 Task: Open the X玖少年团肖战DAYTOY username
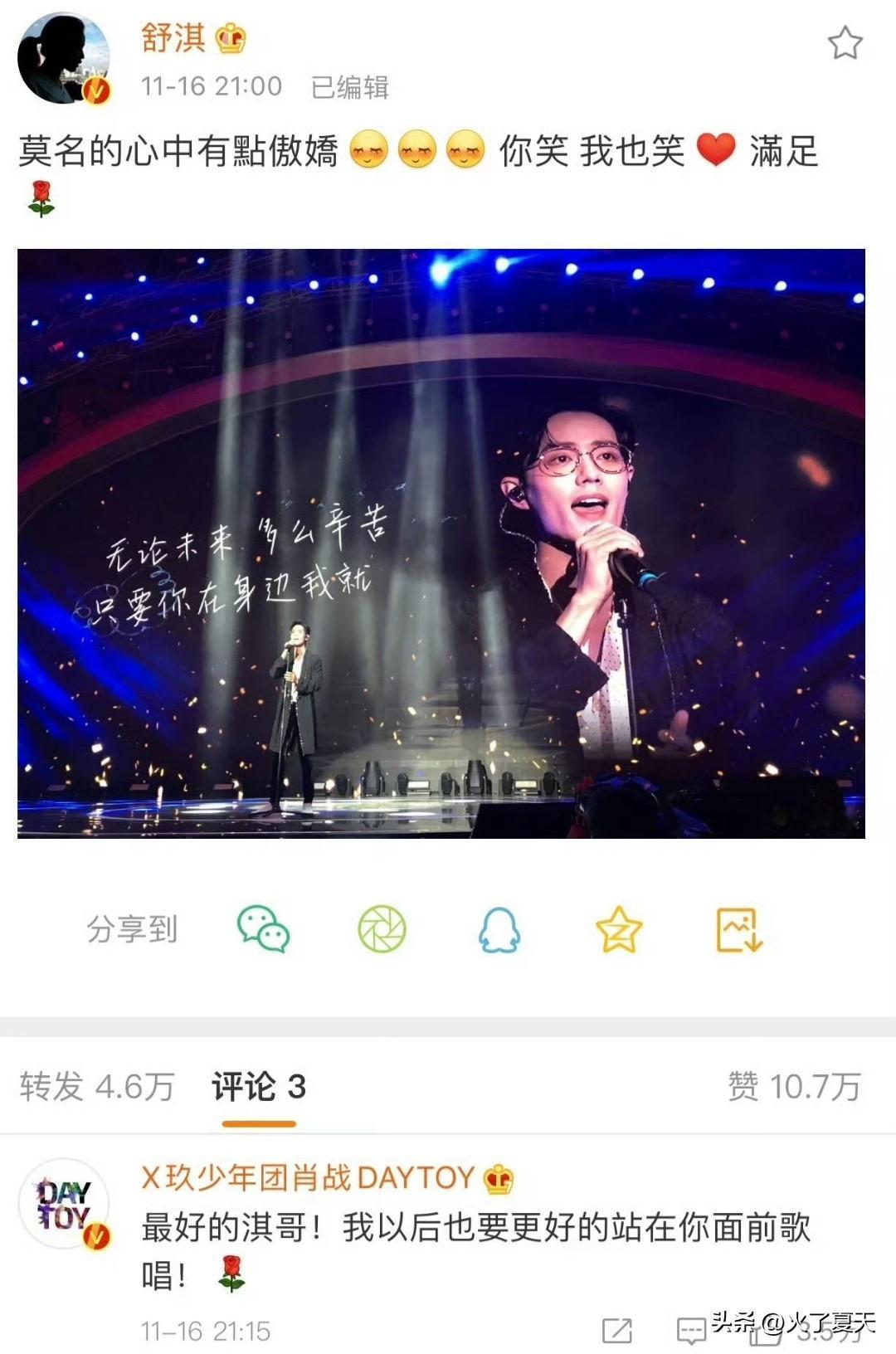click(307, 1177)
